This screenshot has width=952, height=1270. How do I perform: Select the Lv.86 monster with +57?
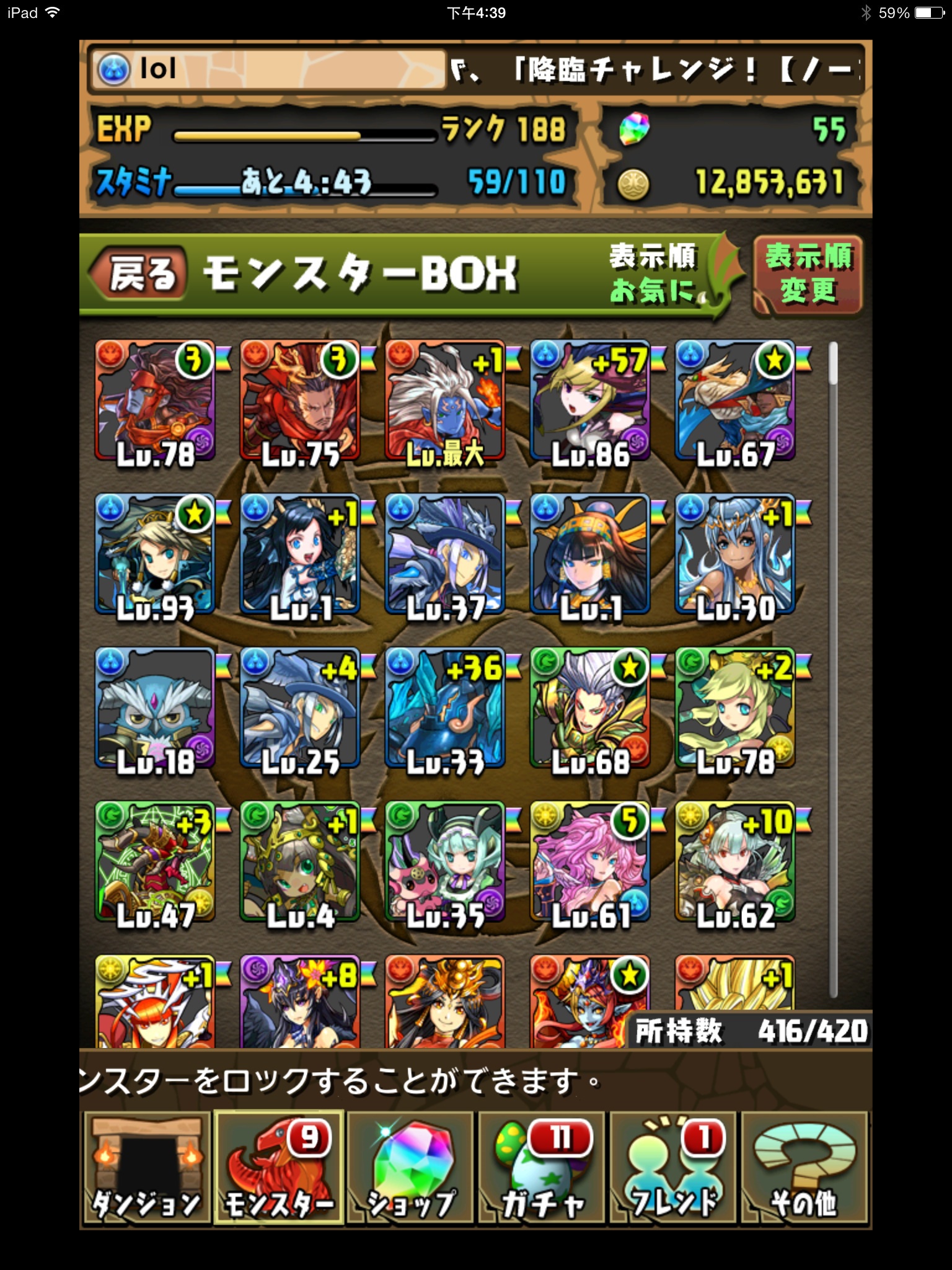[x=590, y=401]
